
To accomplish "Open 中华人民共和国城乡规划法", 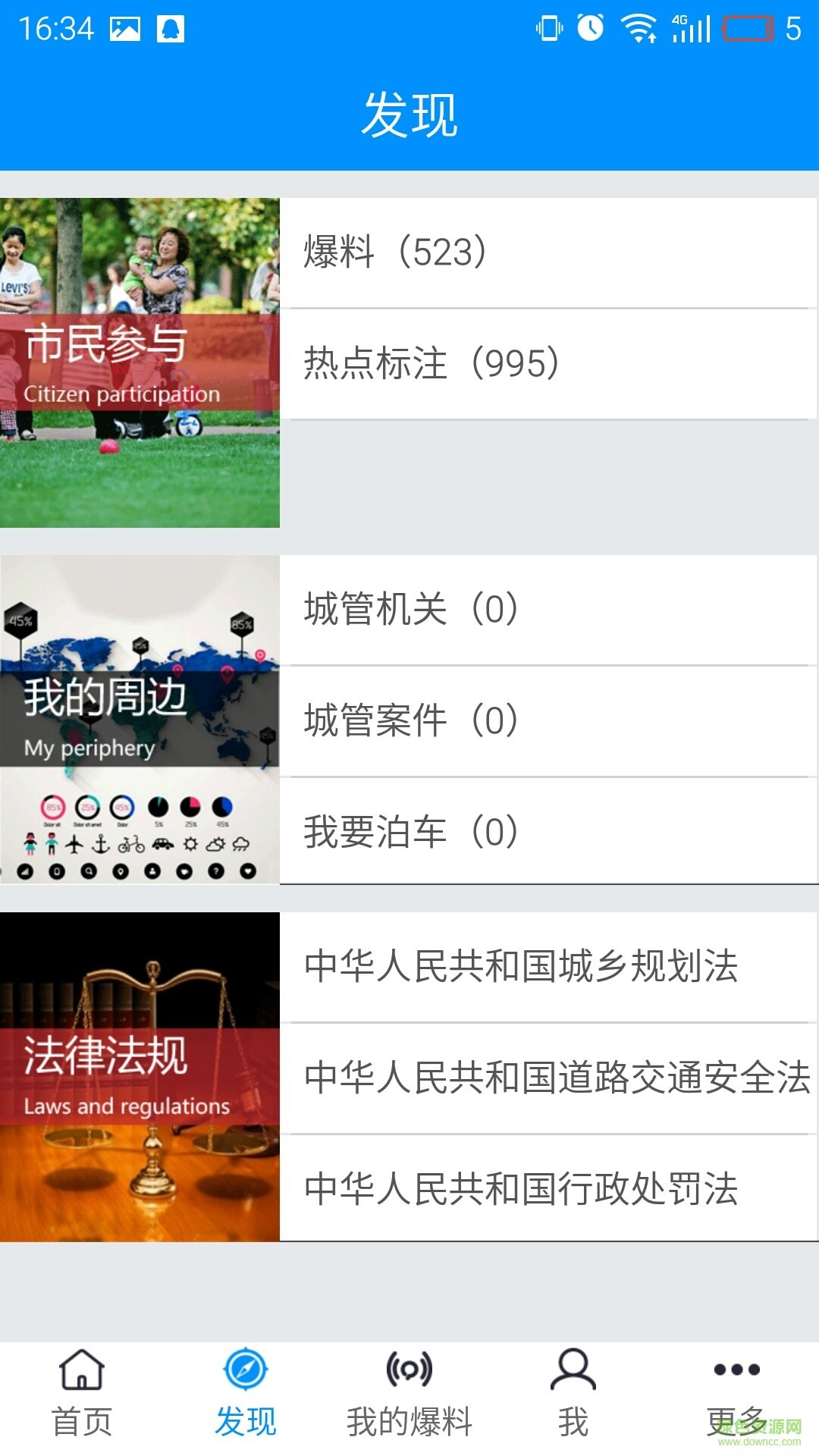I will point(548,967).
